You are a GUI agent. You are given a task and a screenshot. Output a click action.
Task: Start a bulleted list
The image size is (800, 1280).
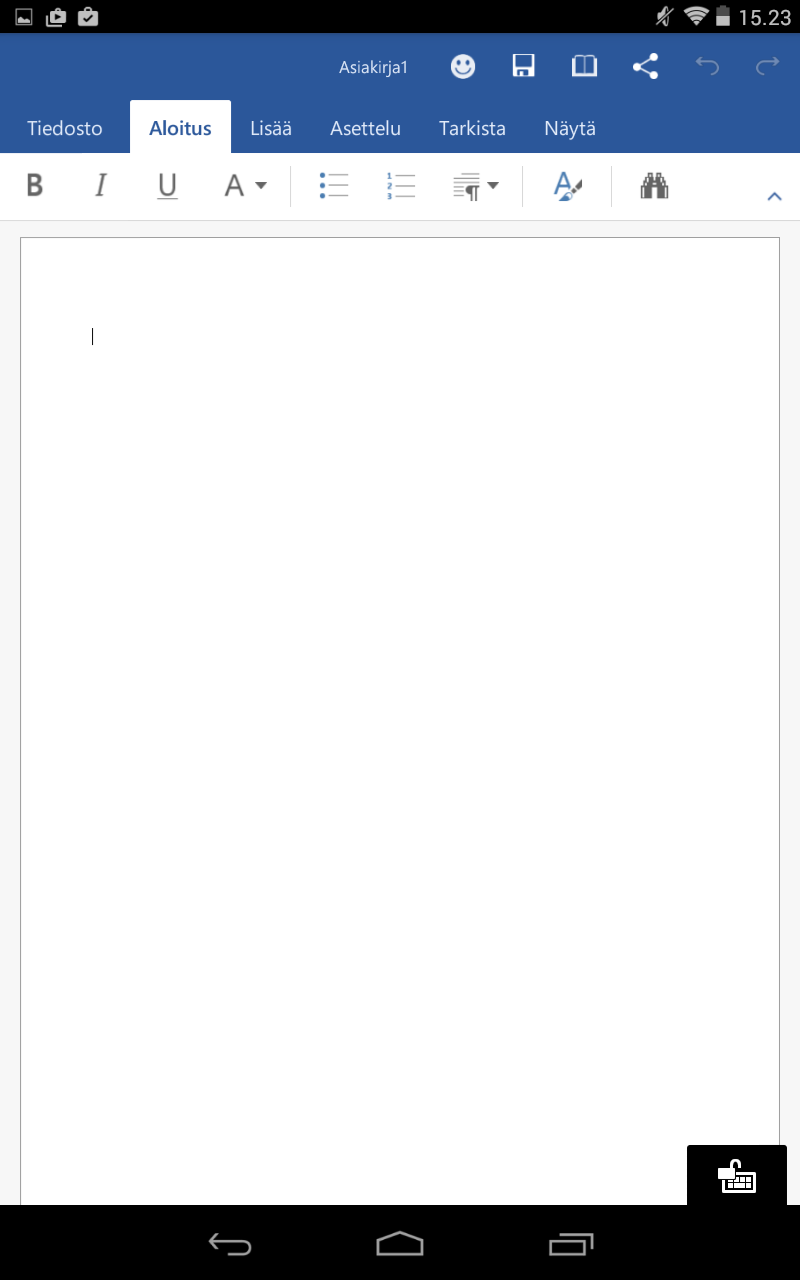pyautogui.click(x=334, y=186)
